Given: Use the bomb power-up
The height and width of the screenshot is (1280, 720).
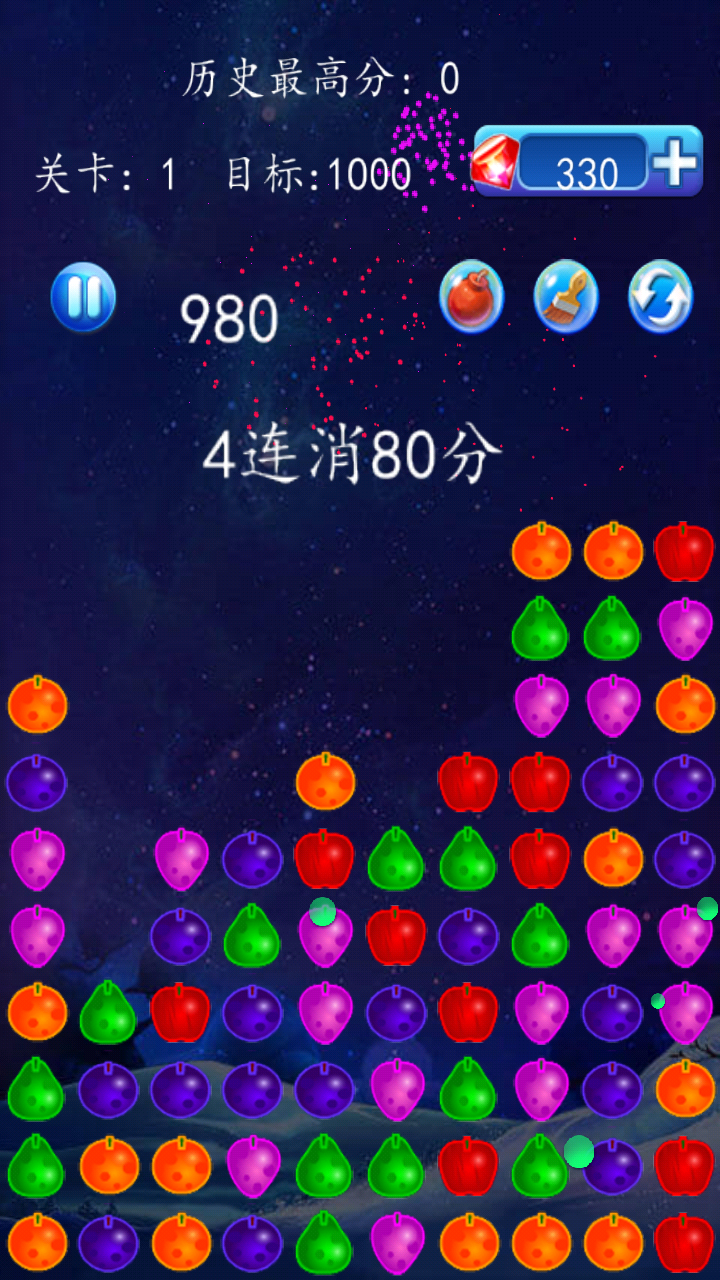Looking at the screenshot, I should 471,297.
